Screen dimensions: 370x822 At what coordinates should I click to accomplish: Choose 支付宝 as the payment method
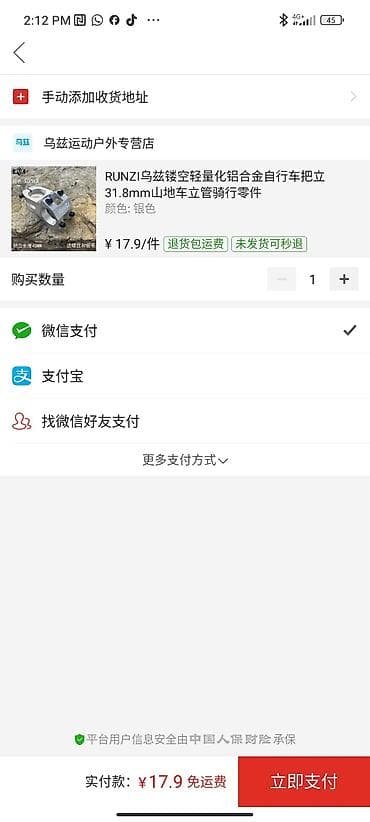(185, 376)
